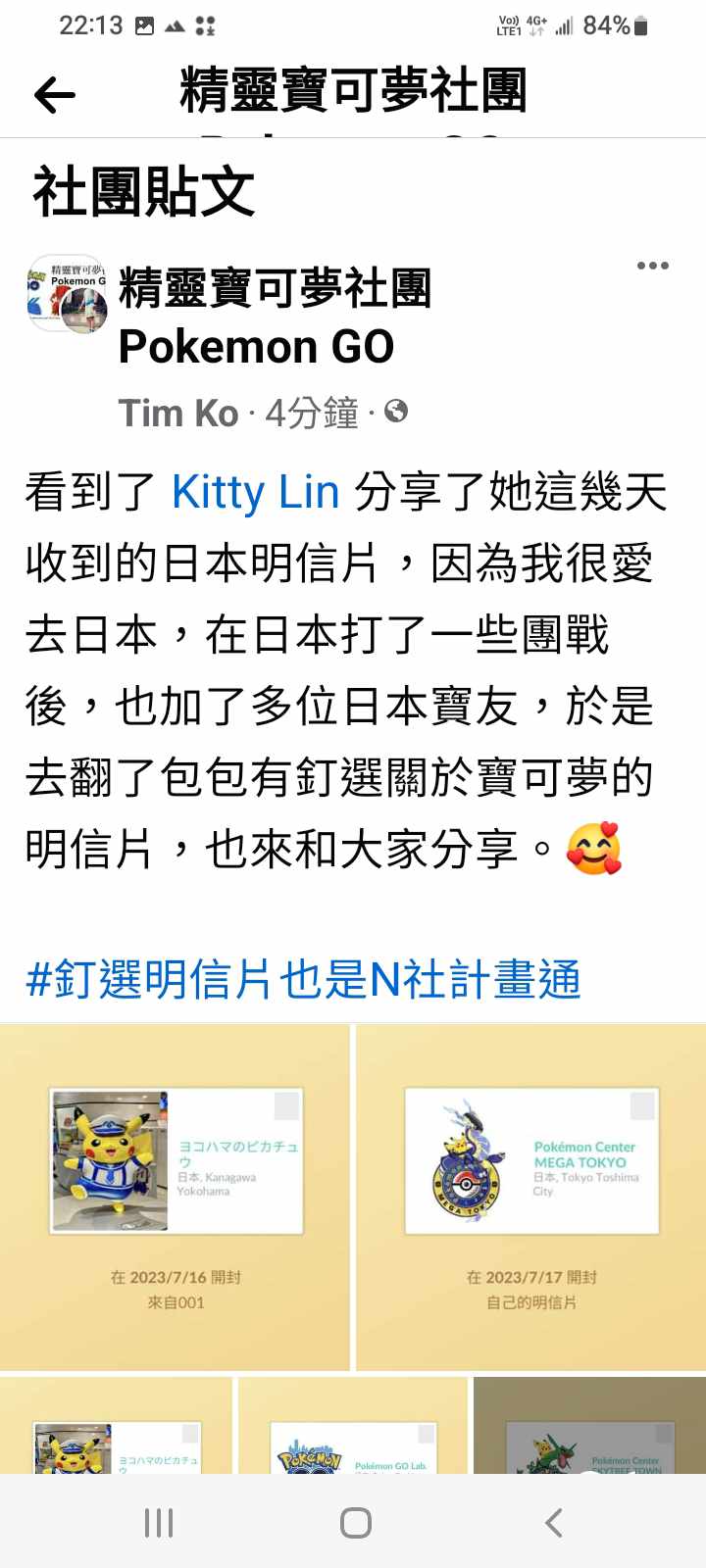The image size is (706, 1568).
Task: Open the group avatar beside the post header
Action: (67, 295)
